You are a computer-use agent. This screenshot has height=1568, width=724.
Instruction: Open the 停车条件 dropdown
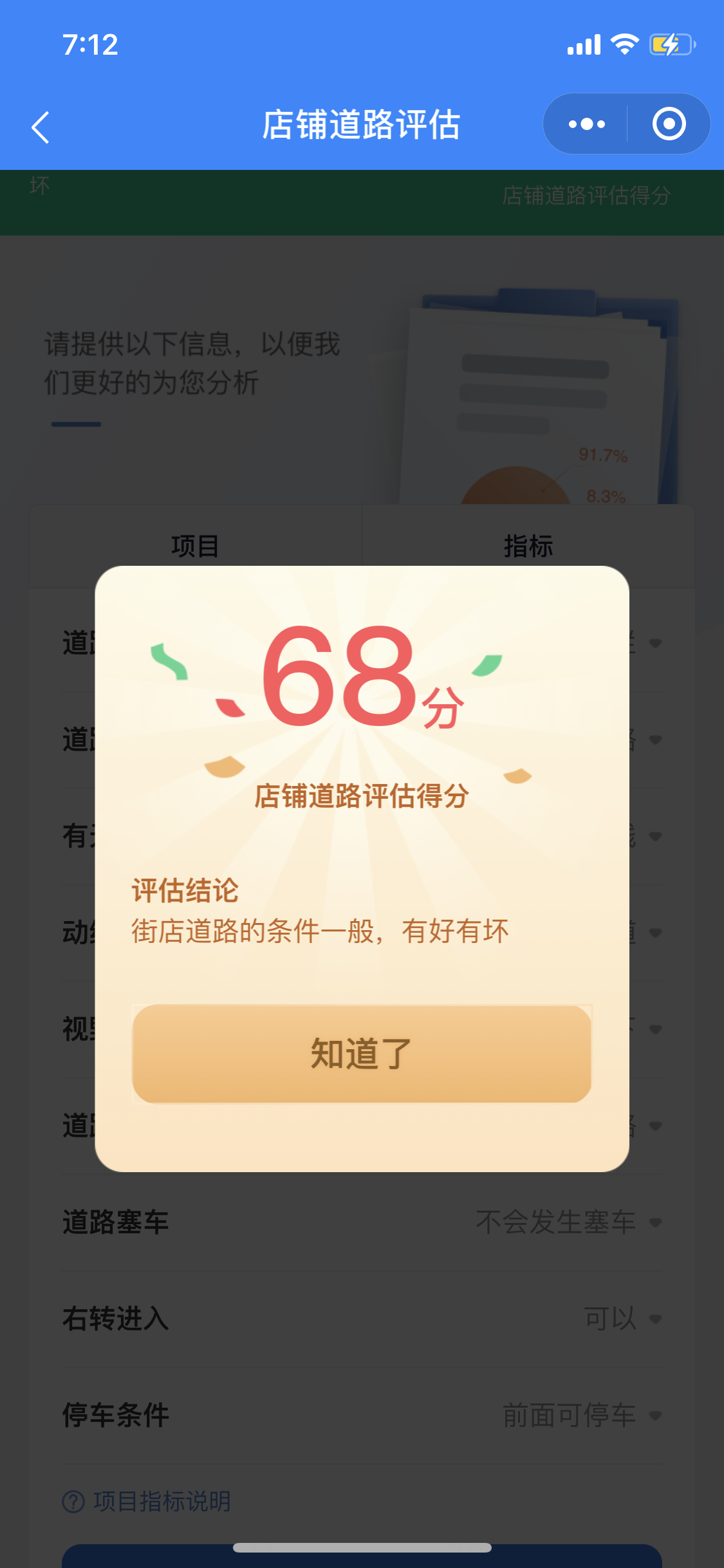coord(581,1415)
